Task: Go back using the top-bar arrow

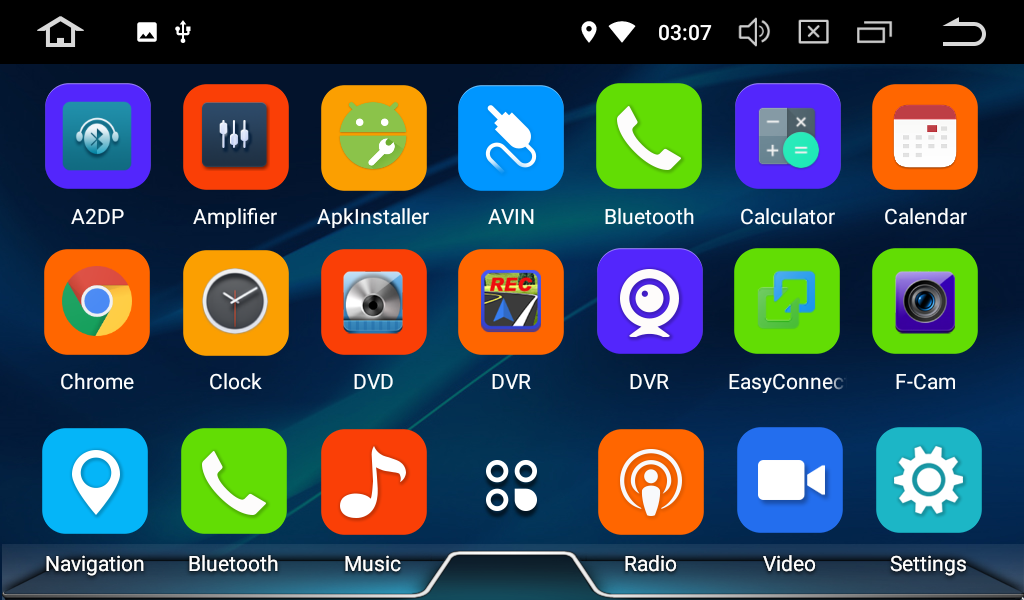Action: (963, 33)
